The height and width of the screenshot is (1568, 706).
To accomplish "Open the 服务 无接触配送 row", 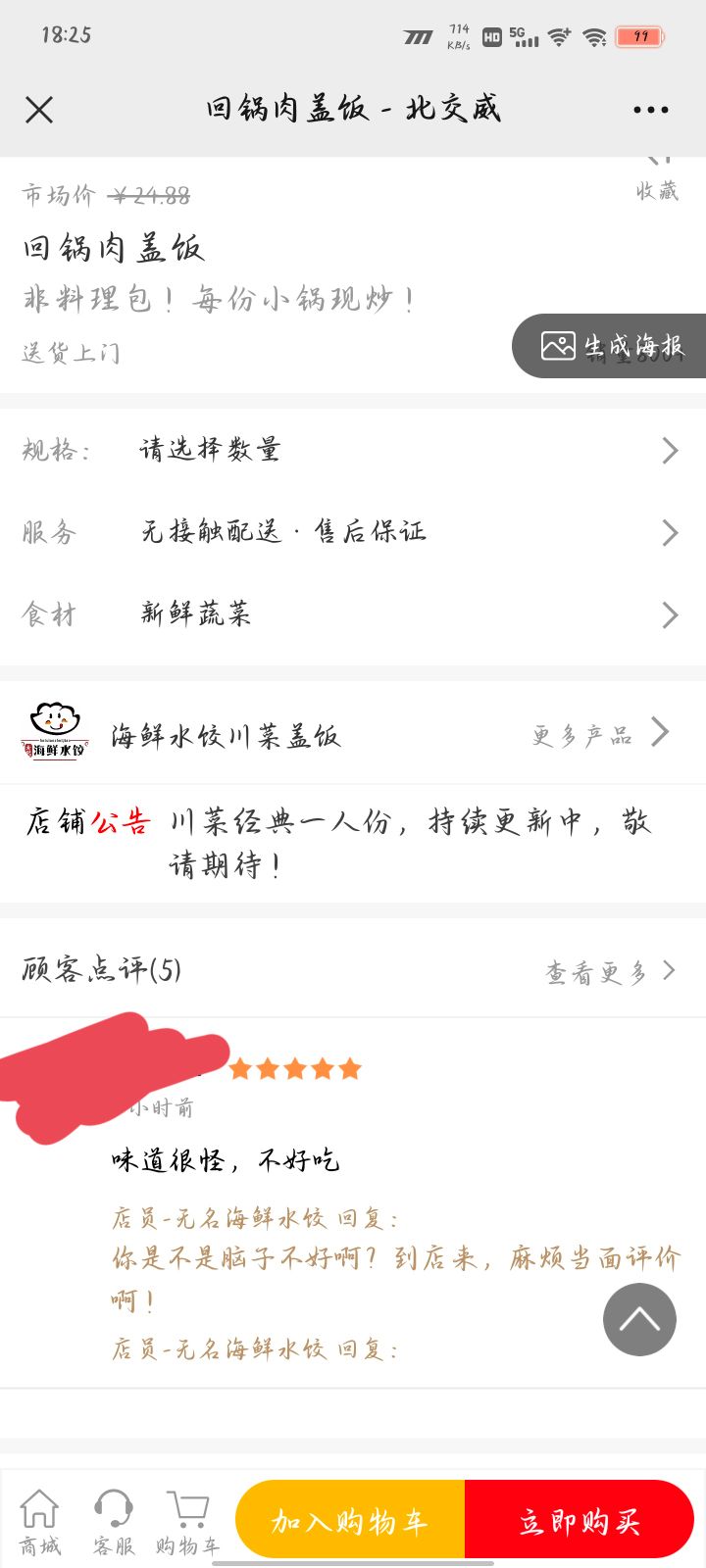I will 353,532.
